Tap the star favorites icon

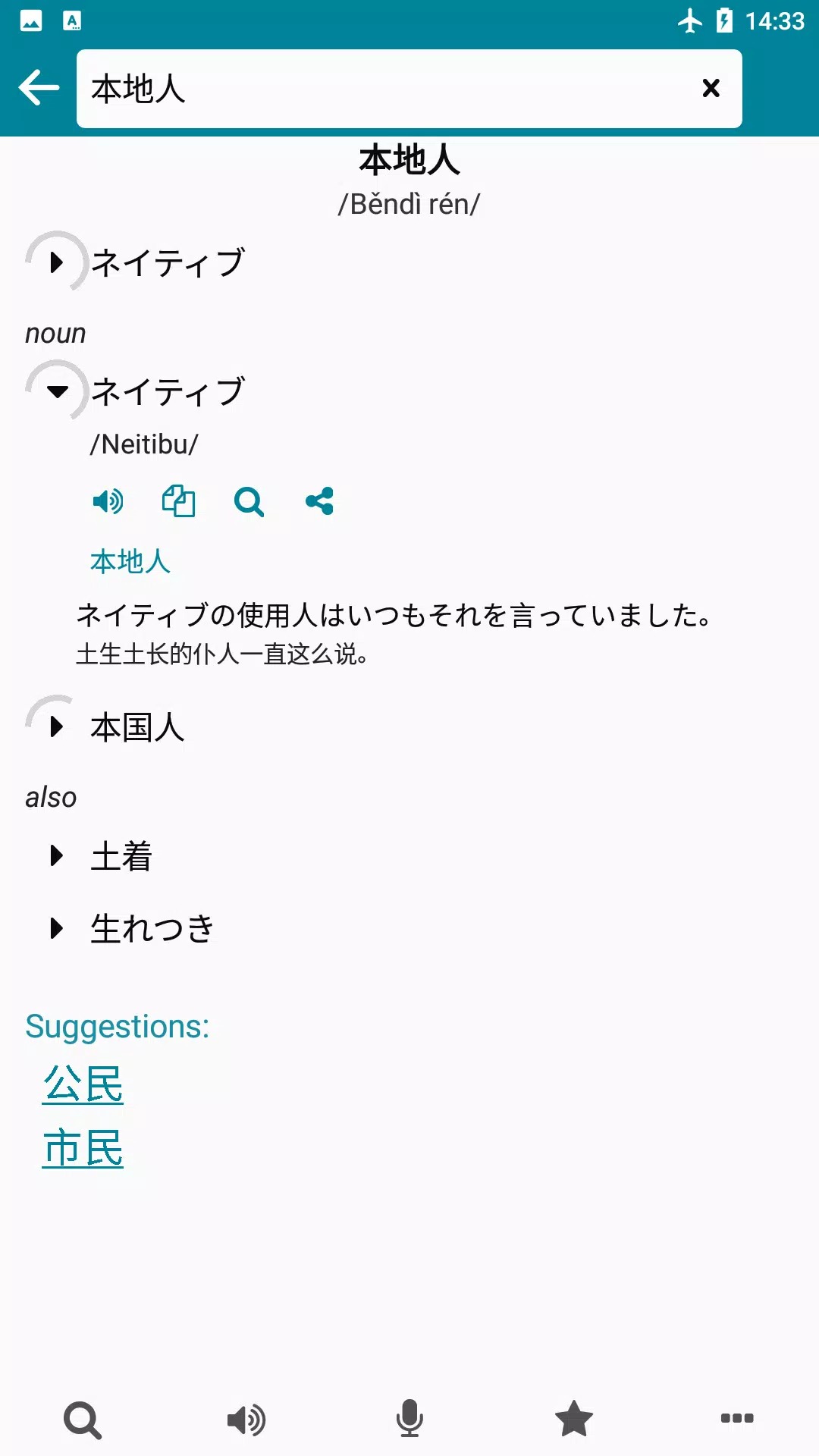[574, 1418]
